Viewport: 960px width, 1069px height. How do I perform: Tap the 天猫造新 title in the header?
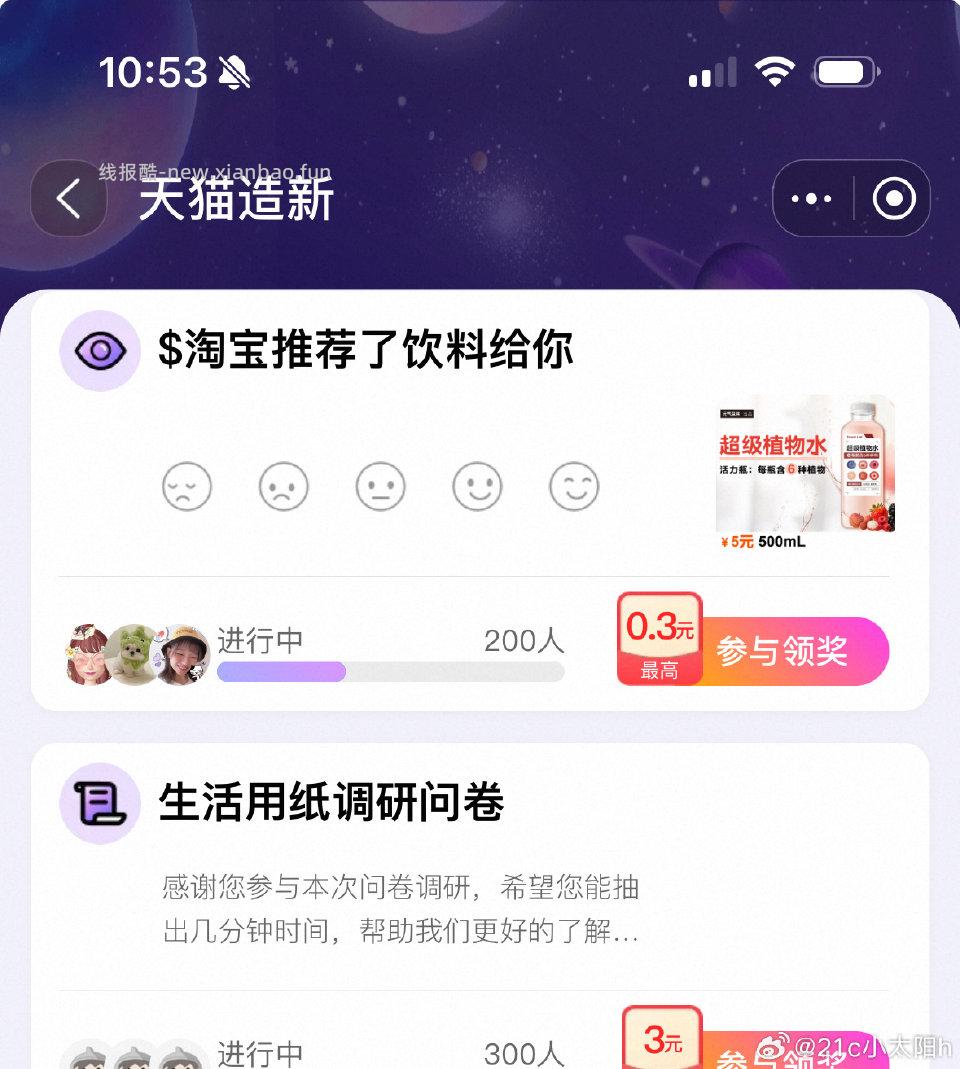[236, 198]
